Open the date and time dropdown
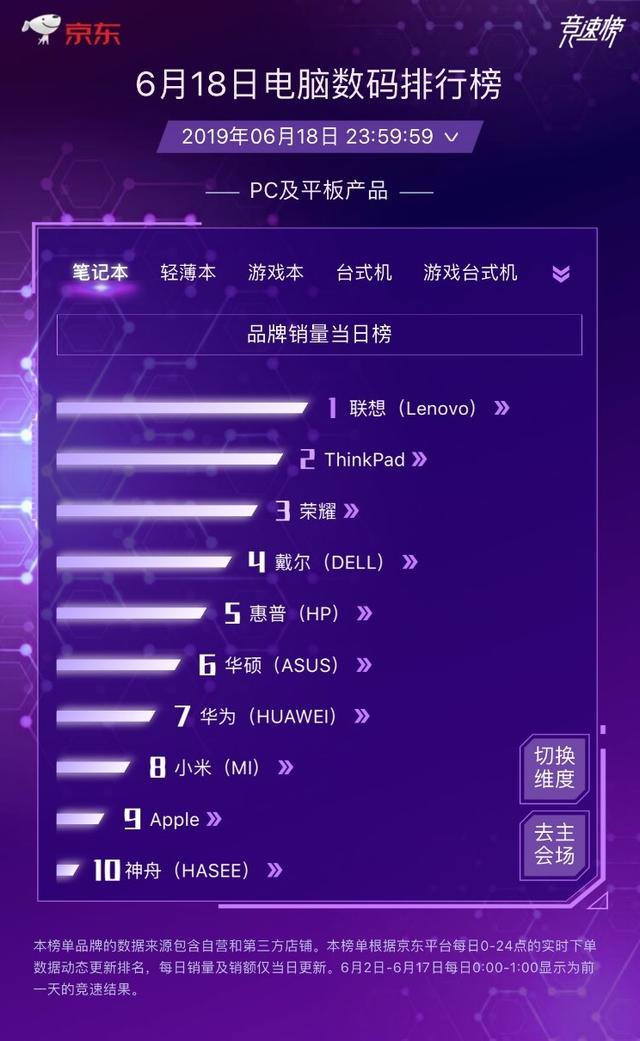640x1041 pixels. tap(320, 137)
